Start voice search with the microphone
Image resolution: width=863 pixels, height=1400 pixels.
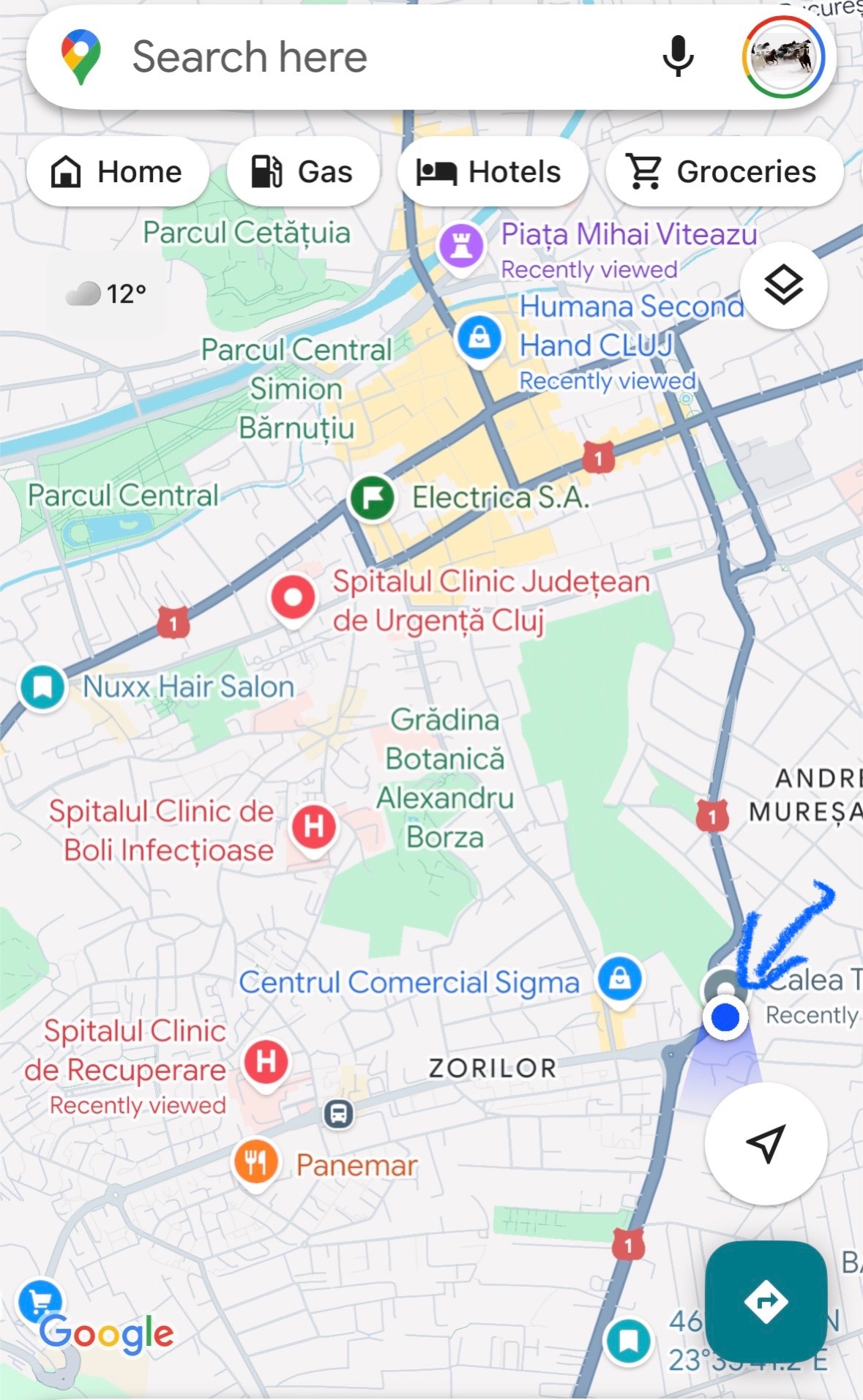[x=678, y=56]
